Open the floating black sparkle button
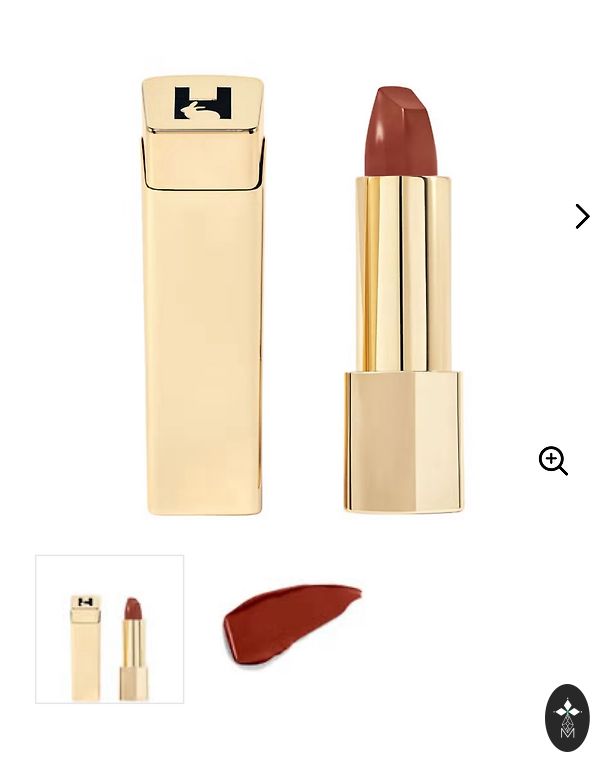Image resolution: width=606 pixels, height=768 pixels. tap(567, 717)
